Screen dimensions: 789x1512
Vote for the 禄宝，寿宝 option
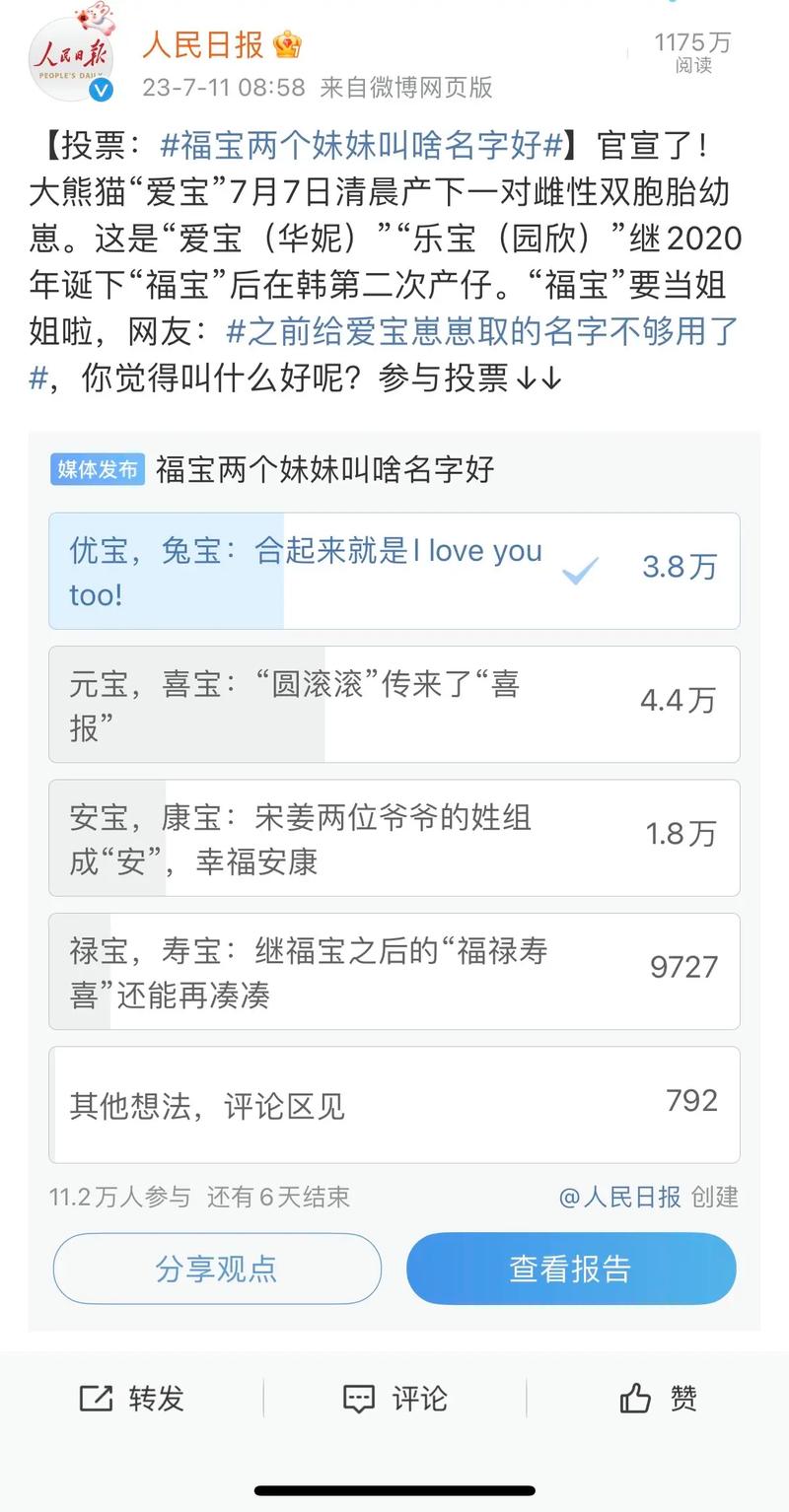coord(394,971)
